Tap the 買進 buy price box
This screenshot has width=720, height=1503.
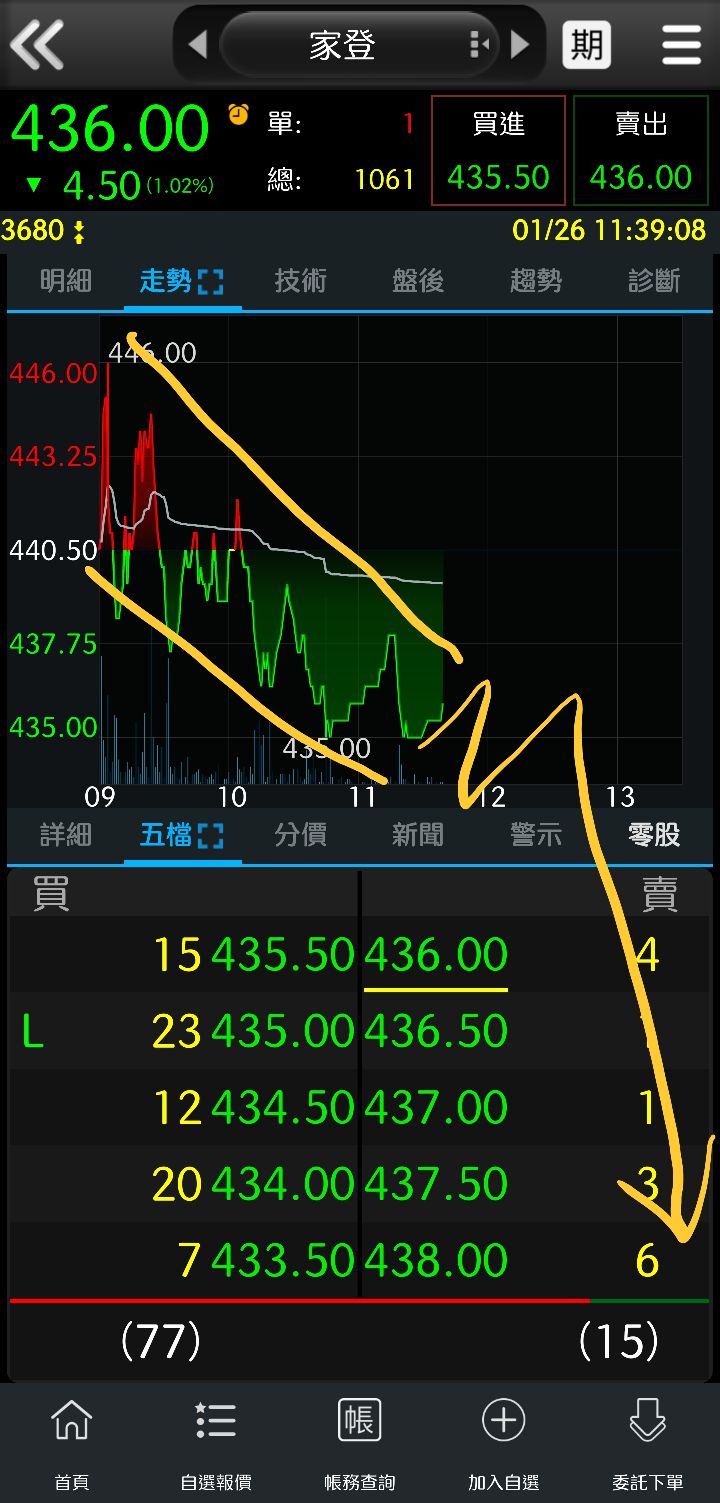click(x=498, y=151)
